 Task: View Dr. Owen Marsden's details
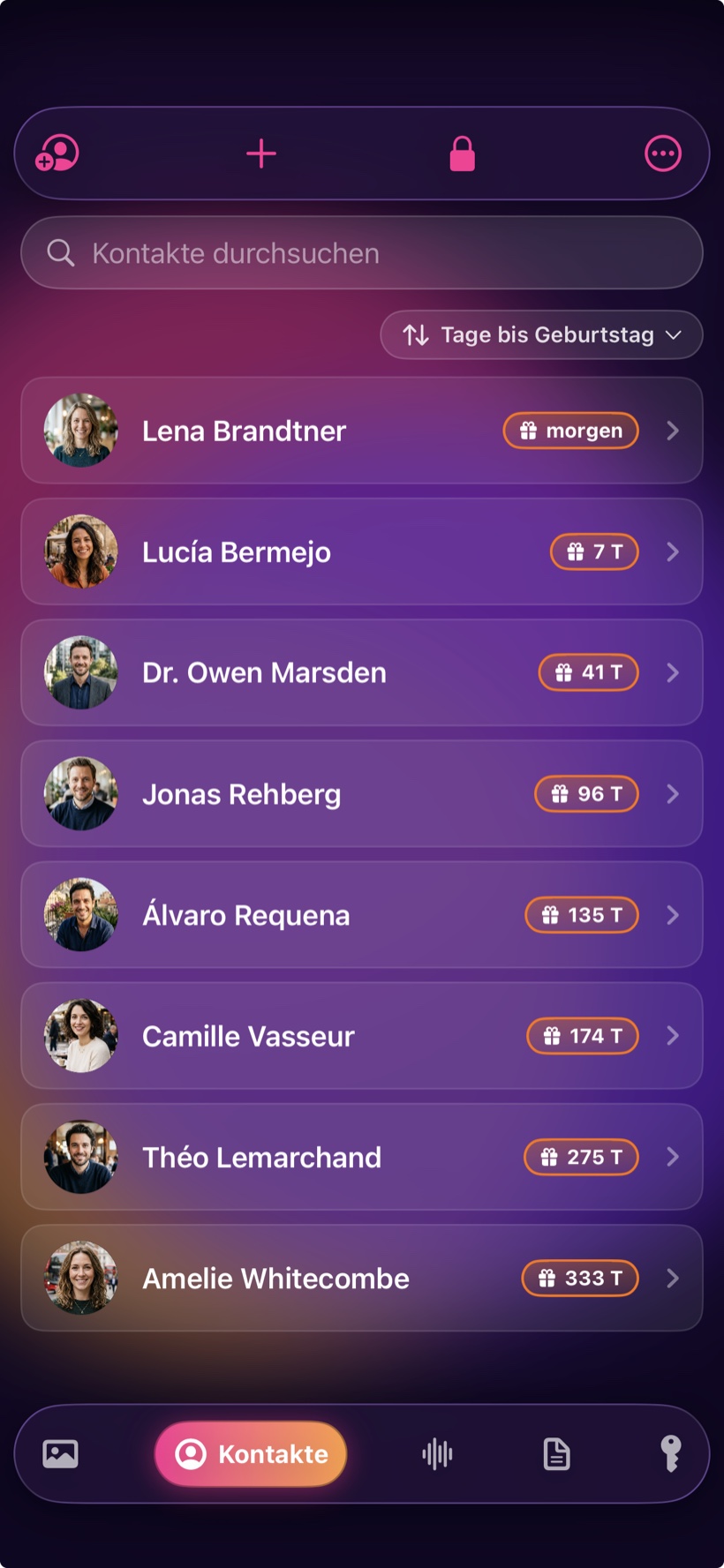(362, 672)
